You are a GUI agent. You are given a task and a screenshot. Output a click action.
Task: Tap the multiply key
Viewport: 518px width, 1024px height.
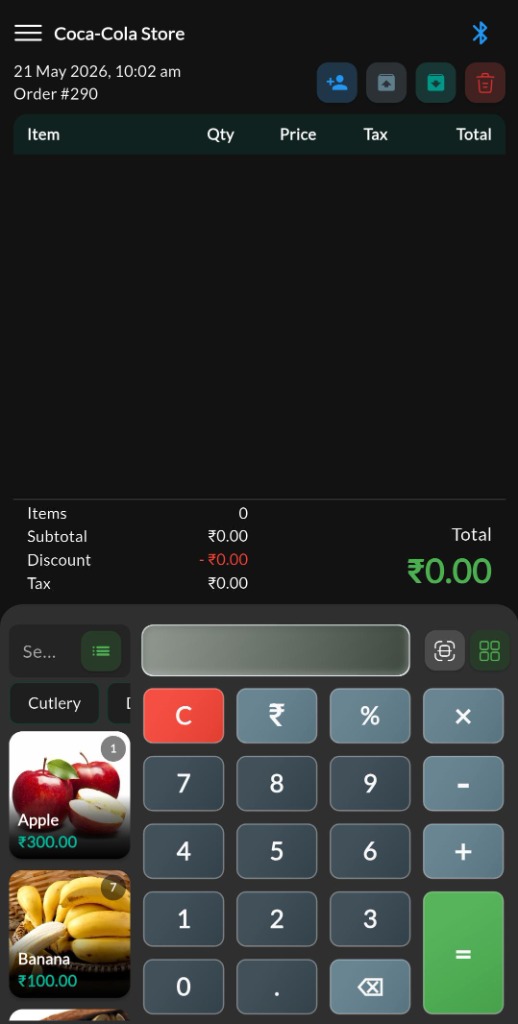point(463,716)
